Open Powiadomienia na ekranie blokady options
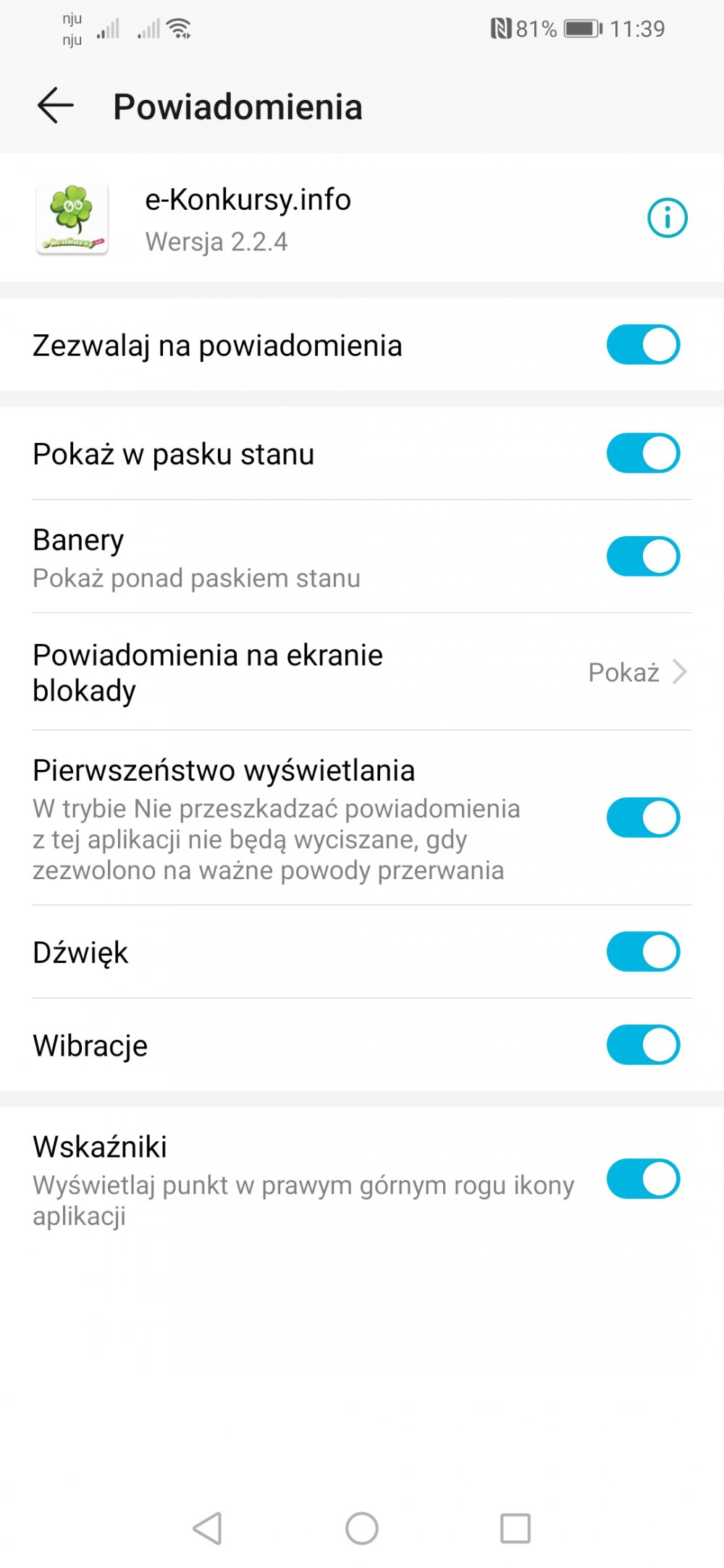 click(x=362, y=672)
